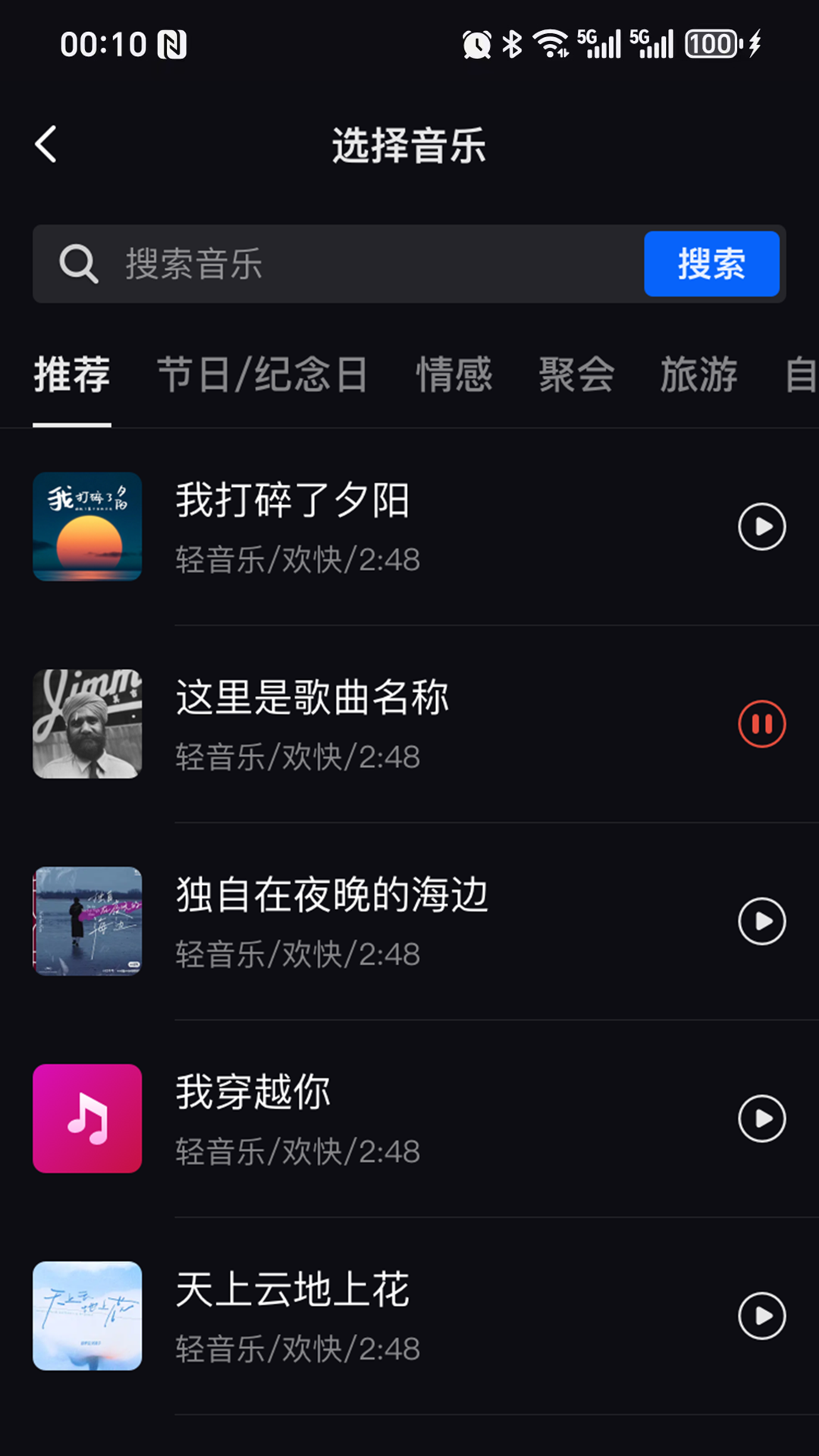Click the magnifying glass search icon

(x=77, y=264)
